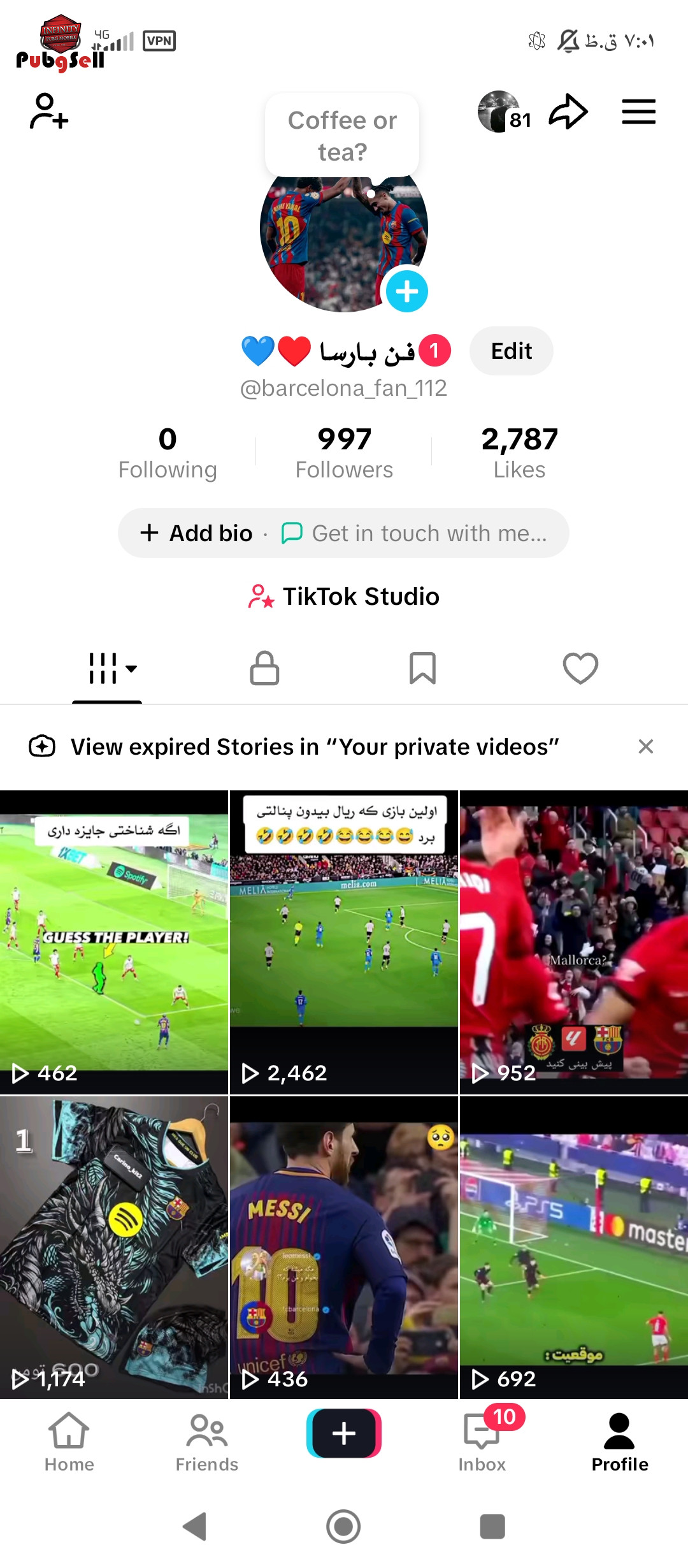Open the Messi video with 436 views
The height and width of the screenshot is (1568, 688).
[x=344, y=1248]
